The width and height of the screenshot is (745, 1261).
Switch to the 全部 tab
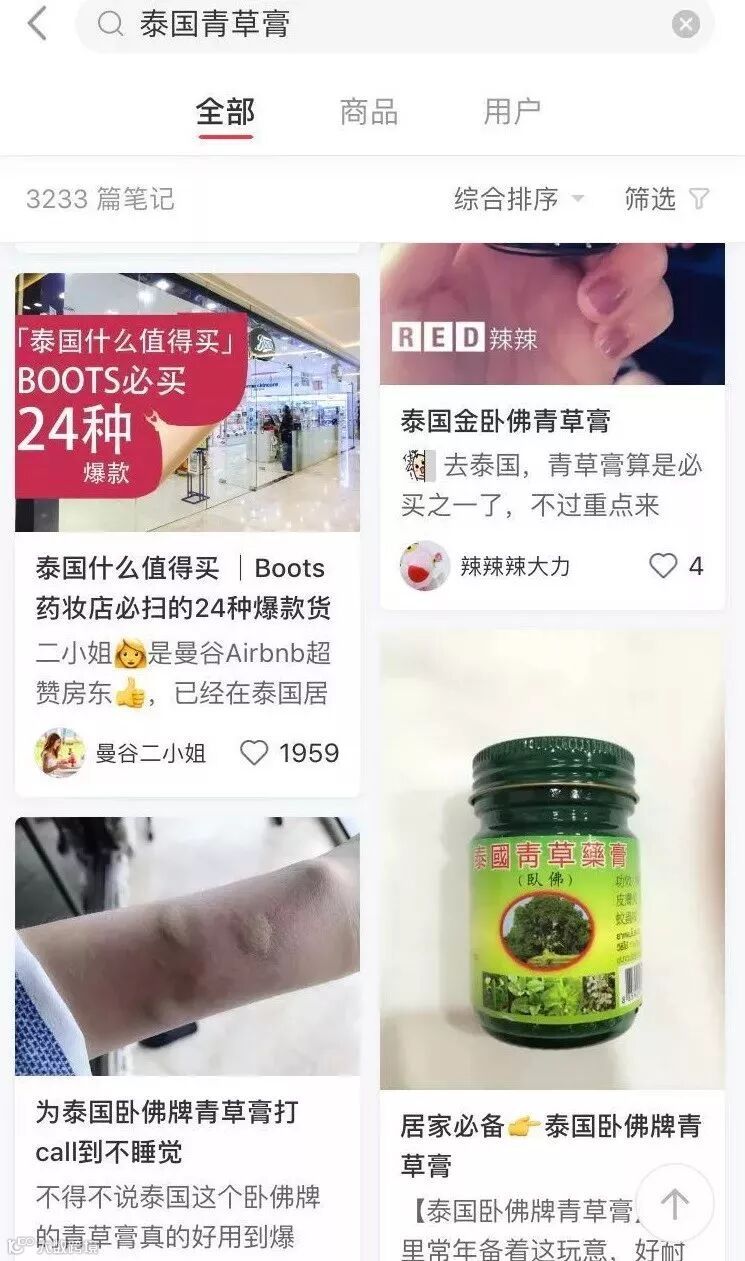(x=225, y=112)
